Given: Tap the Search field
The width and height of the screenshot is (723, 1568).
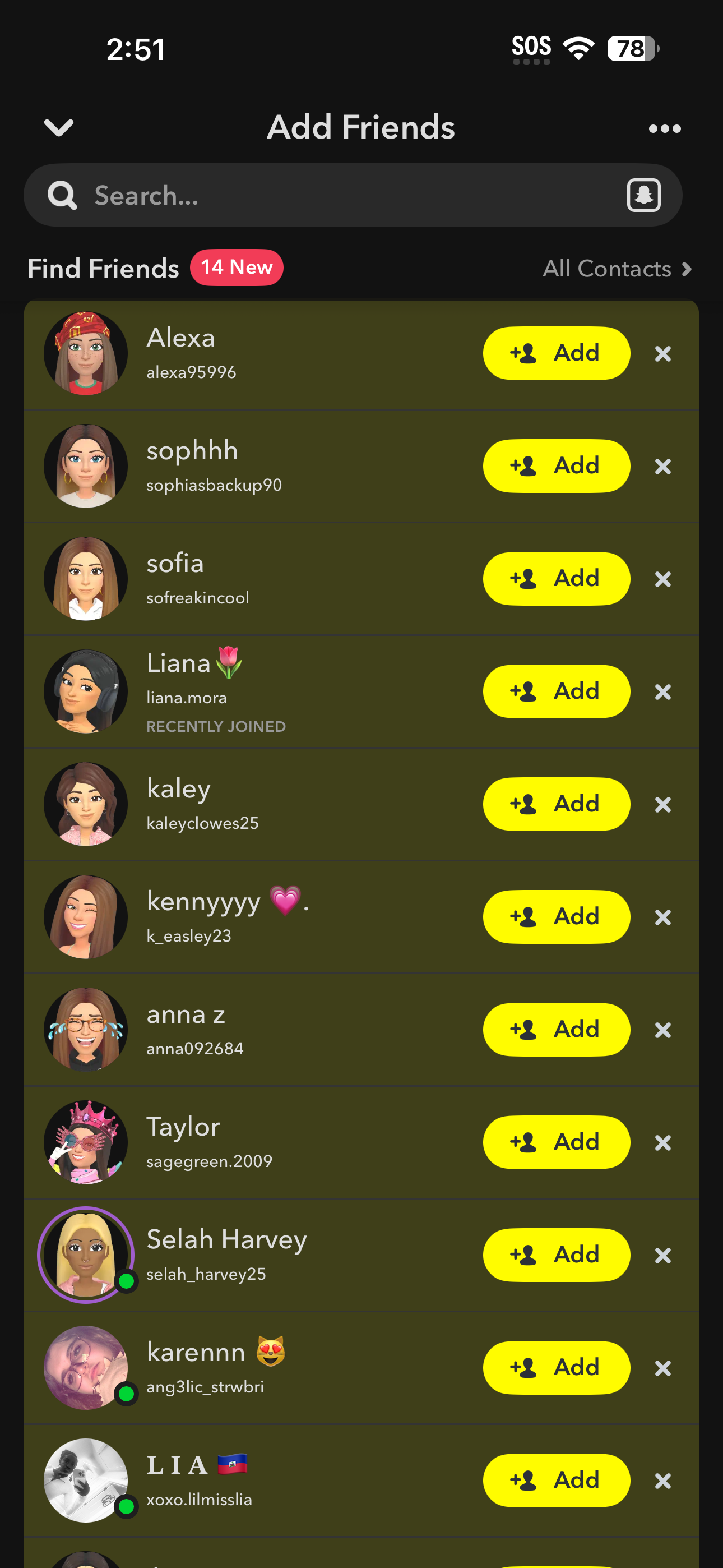Looking at the screenshot, I should pyautogui.click(x=341, y=195).
